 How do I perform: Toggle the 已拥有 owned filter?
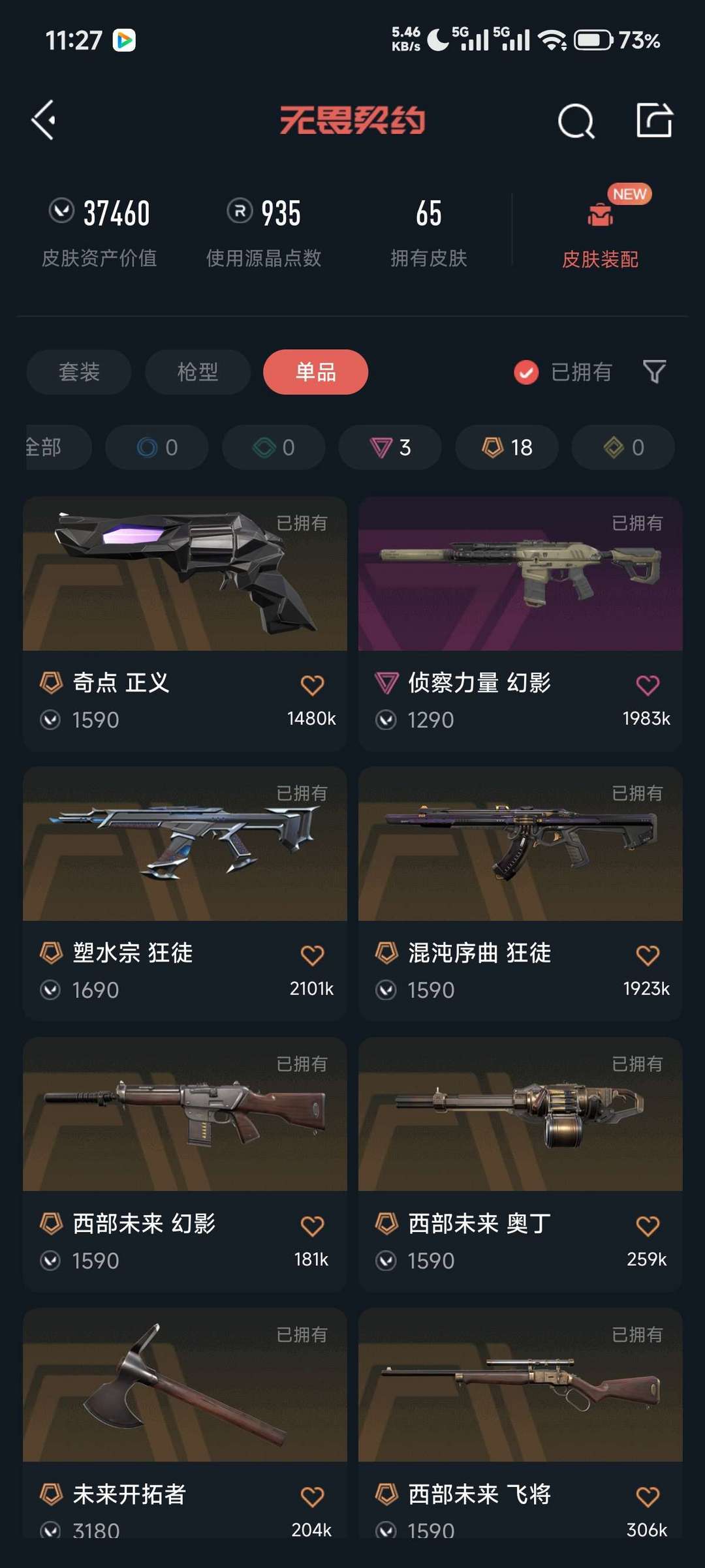click(564, 372)
